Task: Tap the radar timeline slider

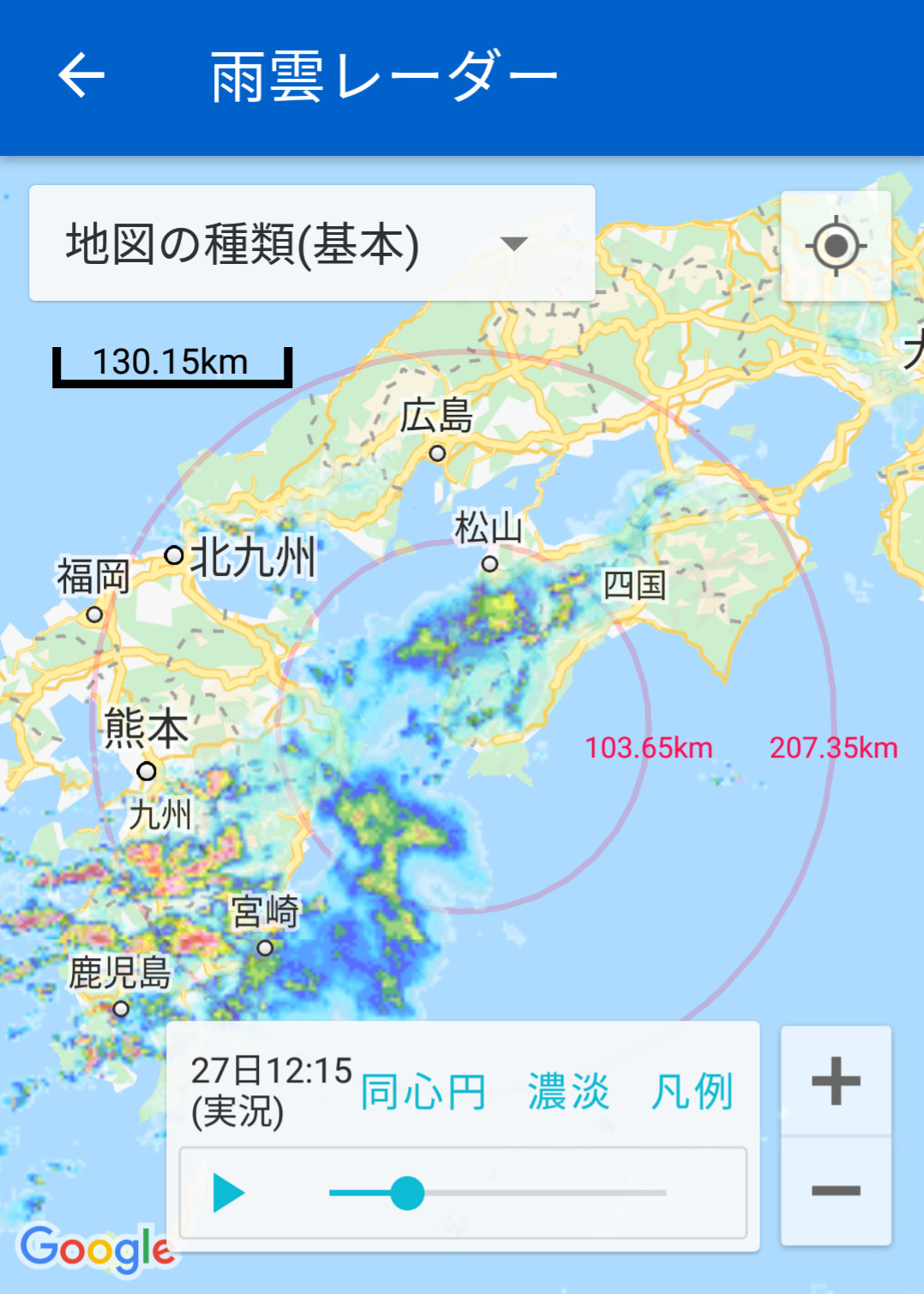Action: 497,1193
